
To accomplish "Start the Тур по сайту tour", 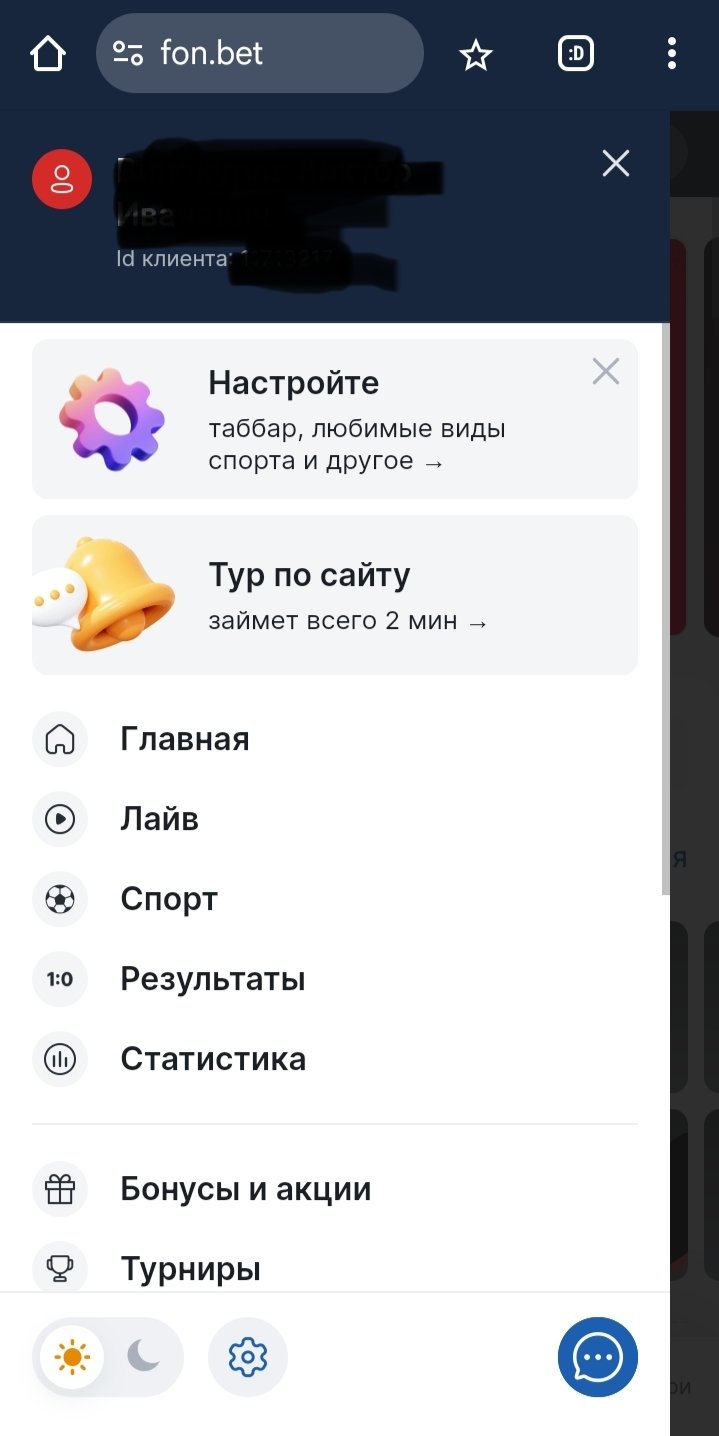I will pos(334,595).
